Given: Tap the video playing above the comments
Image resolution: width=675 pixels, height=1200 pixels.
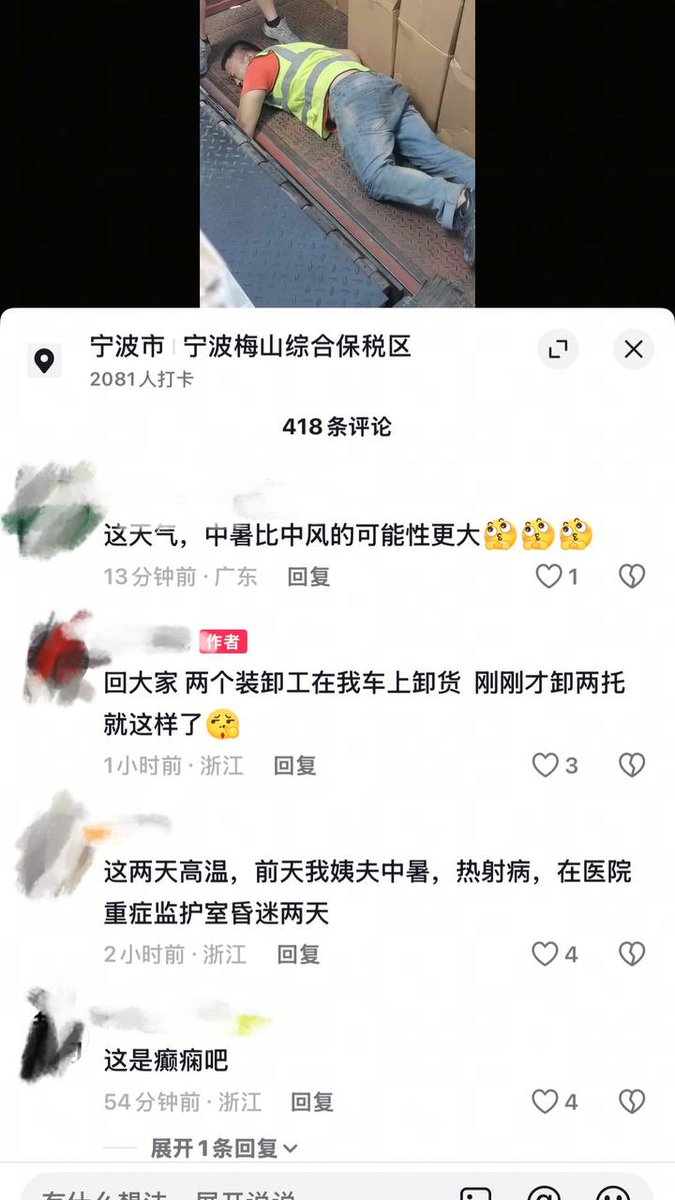Looking at the screenshot, I should 337,153.
